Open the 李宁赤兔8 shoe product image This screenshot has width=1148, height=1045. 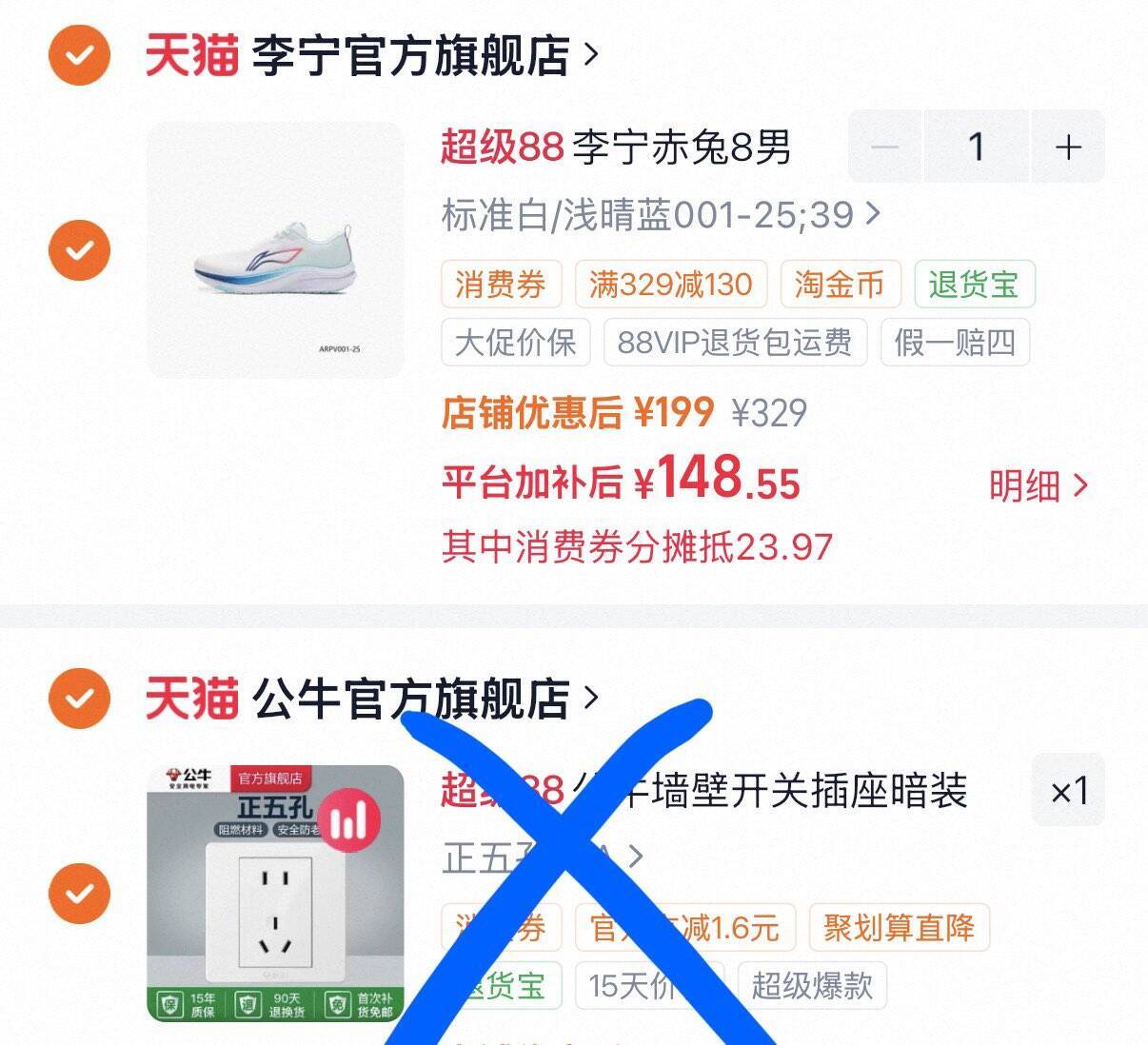pyautogui.click(x=275, y=250)
